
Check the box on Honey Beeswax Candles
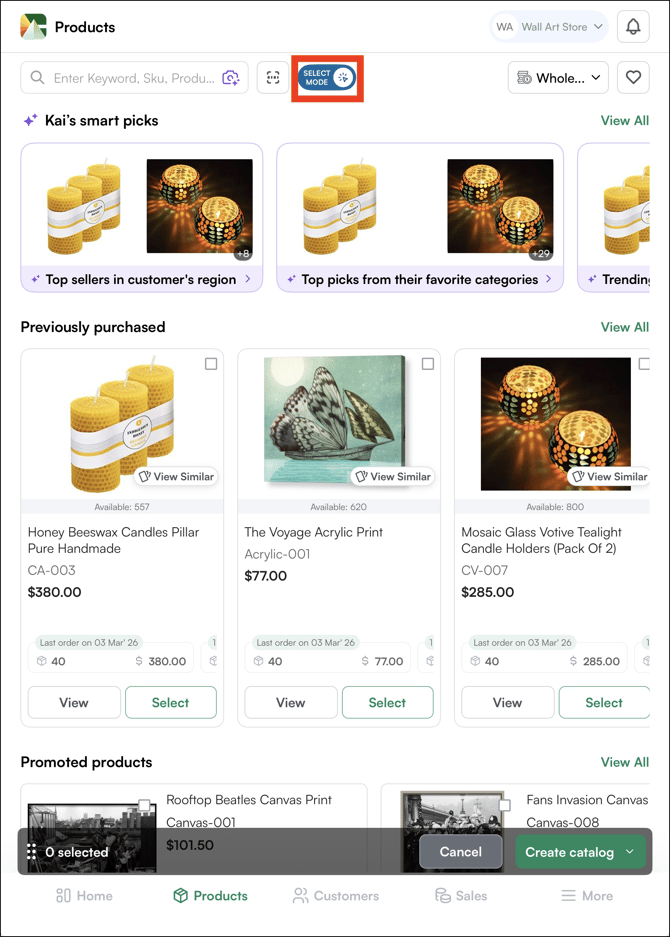click(x=211, y=364)
